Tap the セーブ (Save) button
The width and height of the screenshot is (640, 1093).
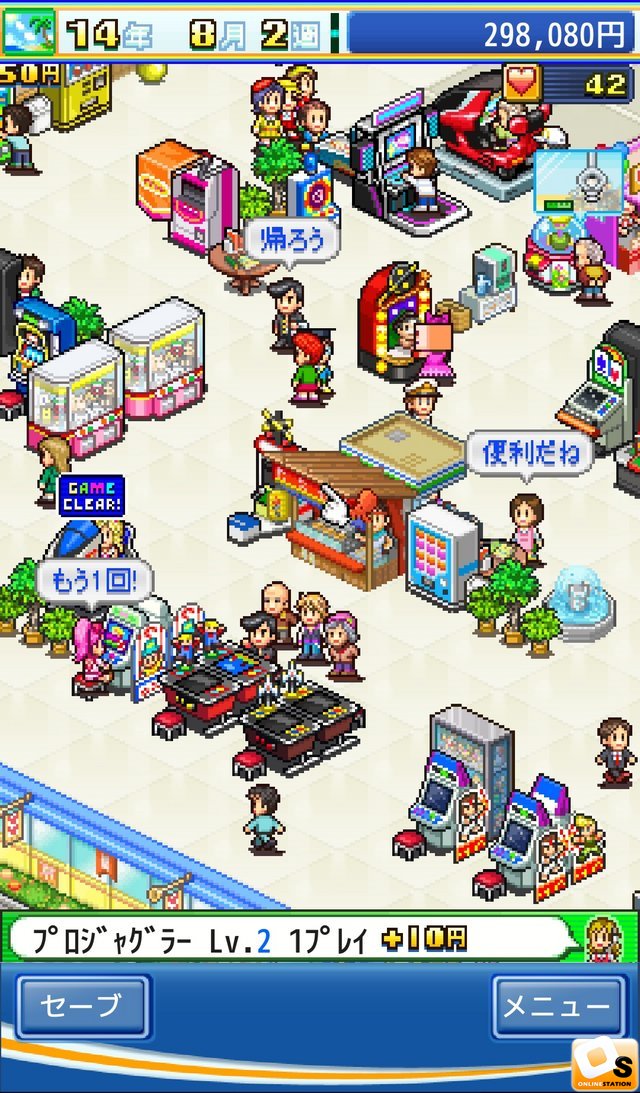click(83, 1007)
